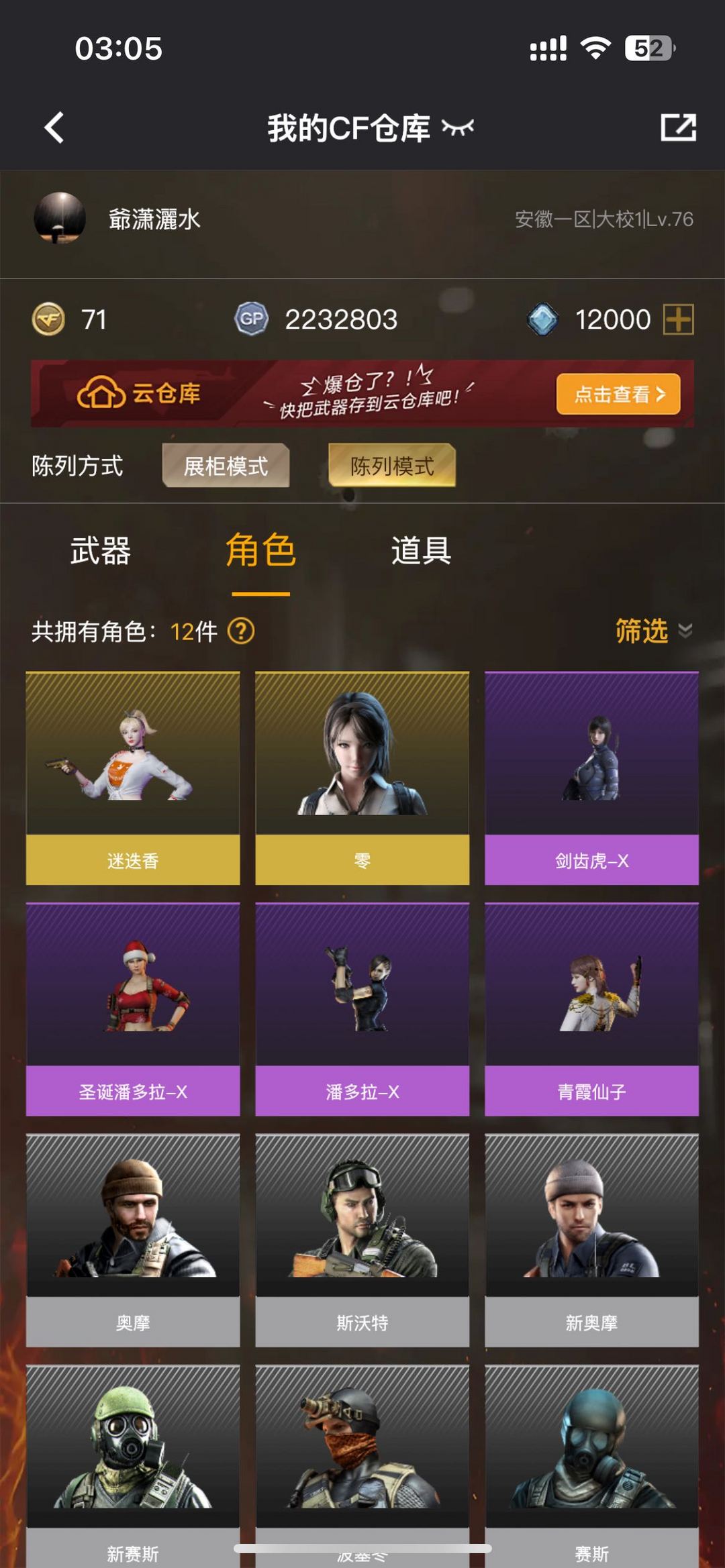Image resolution: width=725 pixels, height=1568 pixels.
Task: Tap the question mark beside 12件
Action: (x=241, y=631)
